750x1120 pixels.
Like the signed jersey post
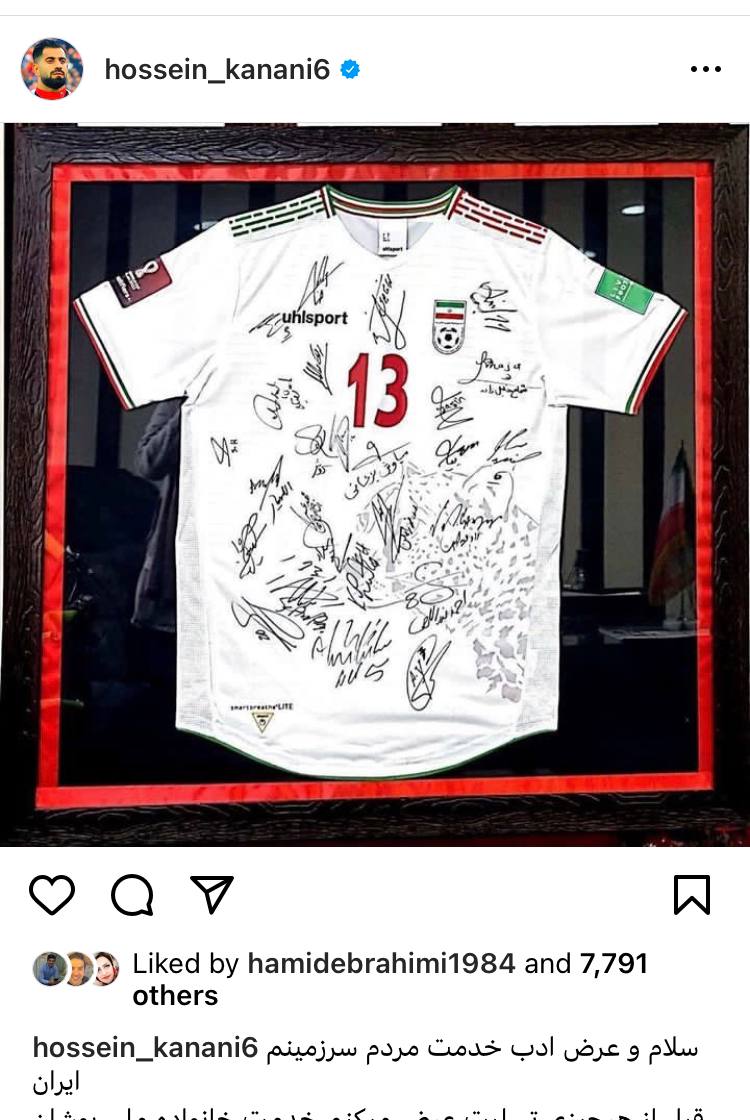(x=52, y=895)
